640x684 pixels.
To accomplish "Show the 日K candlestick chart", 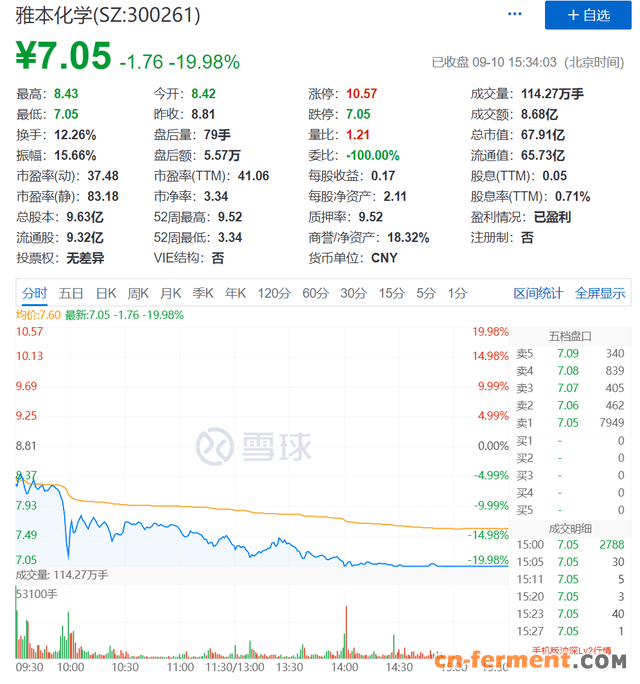I will [106, 293].
